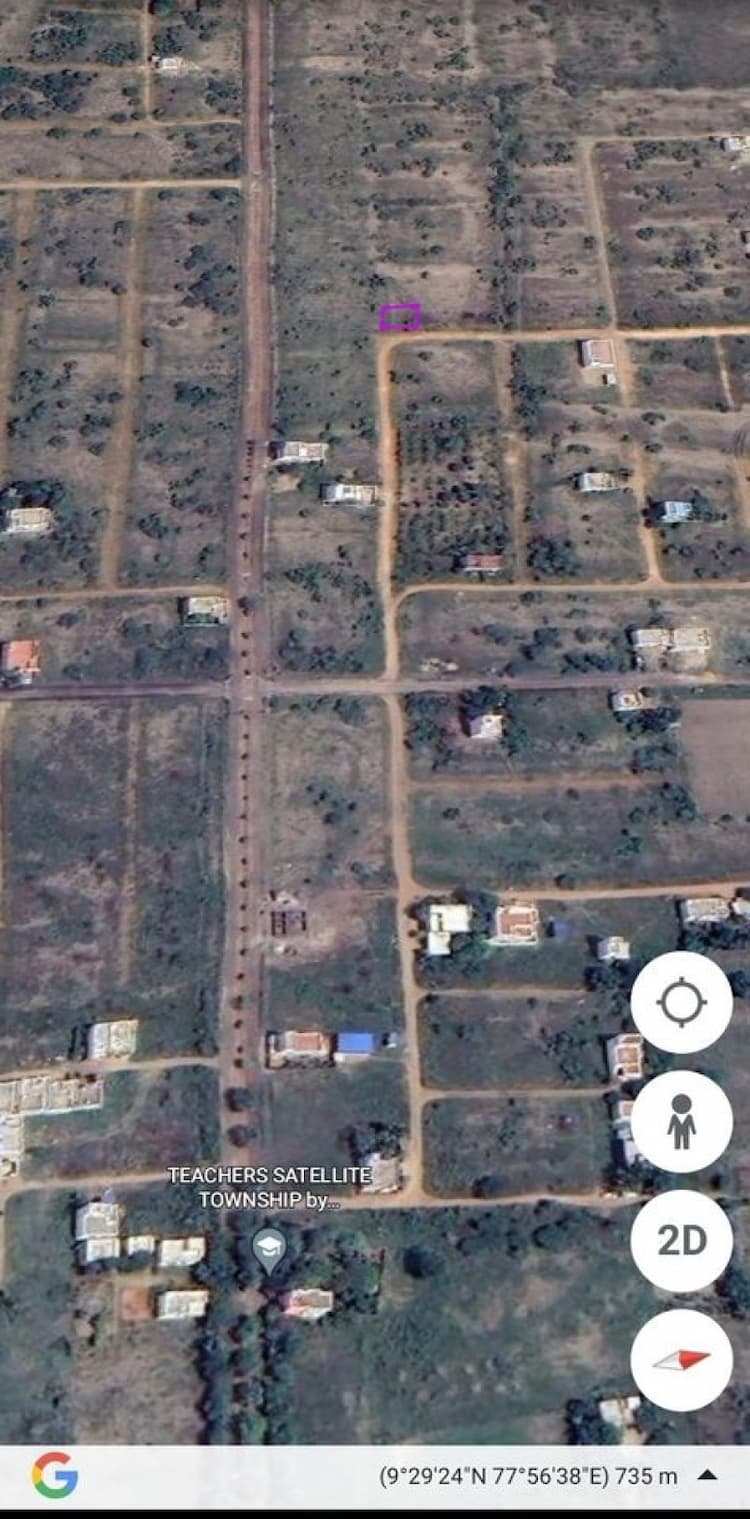Open the info panel using the bottom-right triangle
The width and height of the screenshot is (750, 1519).
click(x=706, y=1474)
